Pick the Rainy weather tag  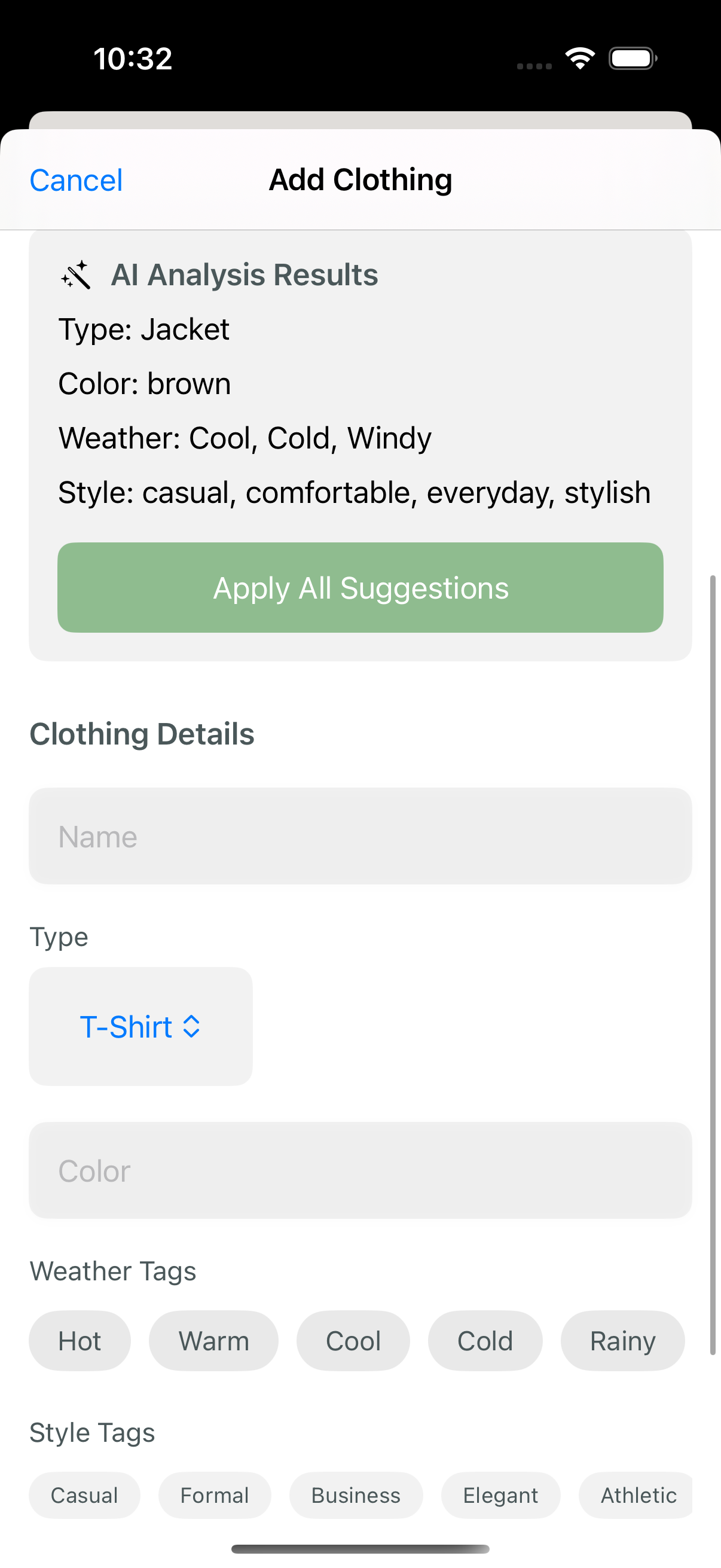point(622,1340)
